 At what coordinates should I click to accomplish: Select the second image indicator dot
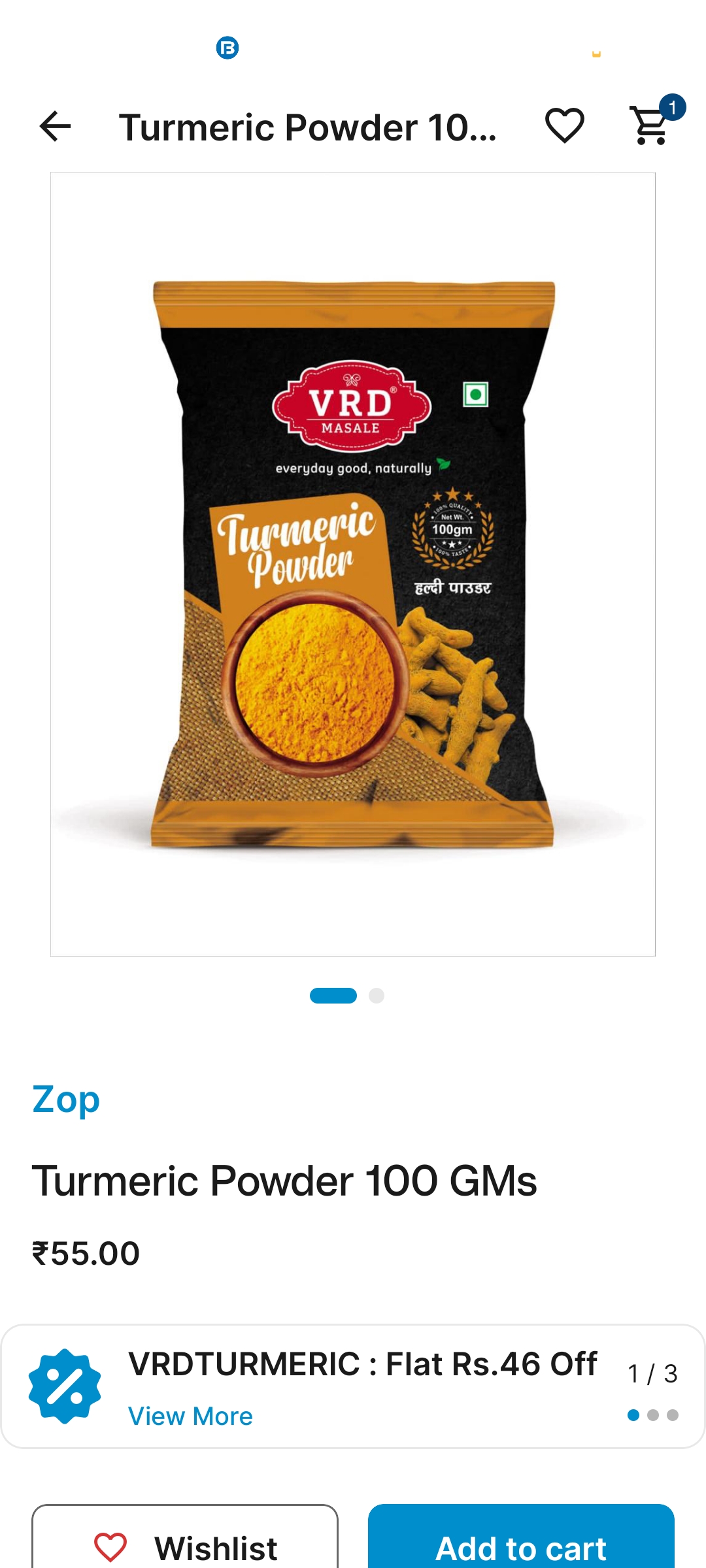[x=377, y=996]
